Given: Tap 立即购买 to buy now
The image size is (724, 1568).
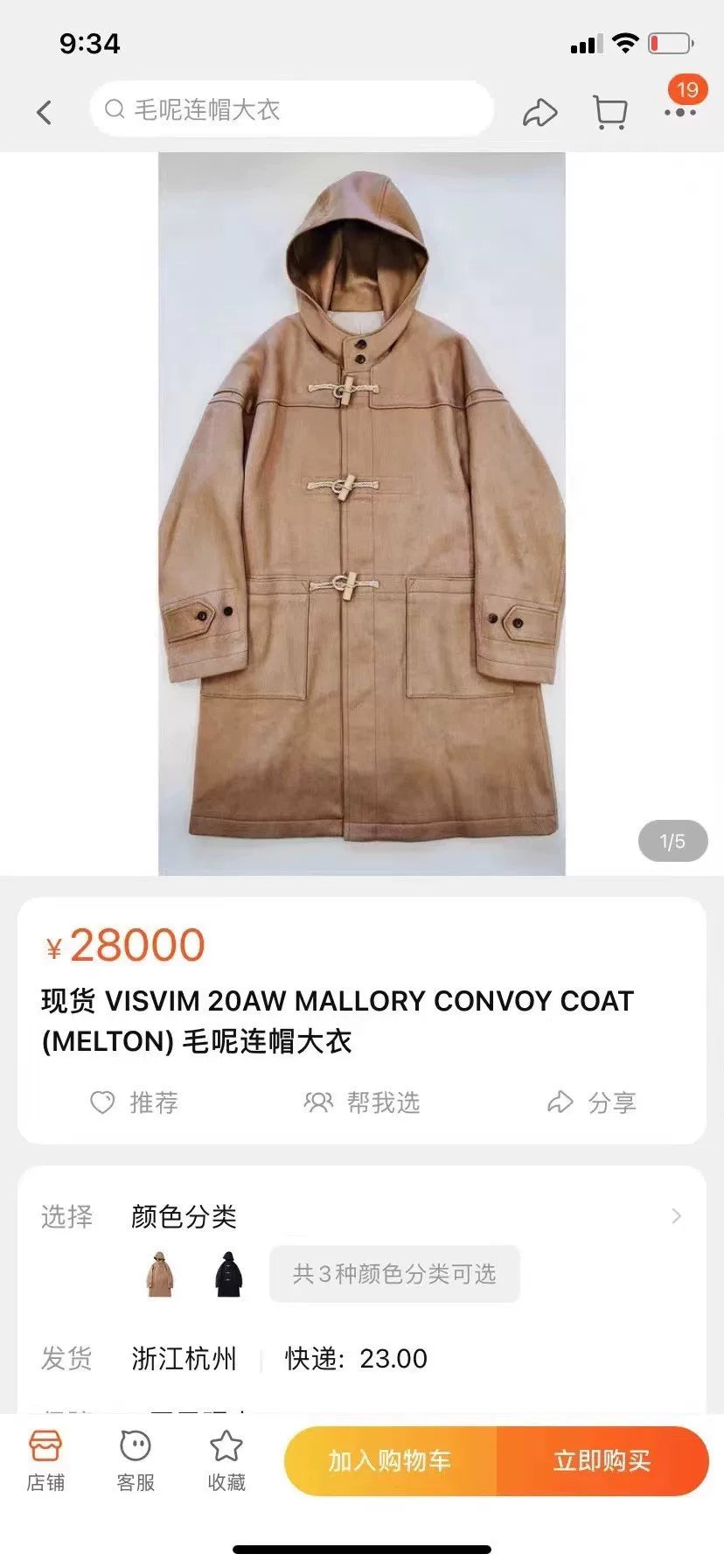Looking at the screenshot, I should (x=602, y=1460).
